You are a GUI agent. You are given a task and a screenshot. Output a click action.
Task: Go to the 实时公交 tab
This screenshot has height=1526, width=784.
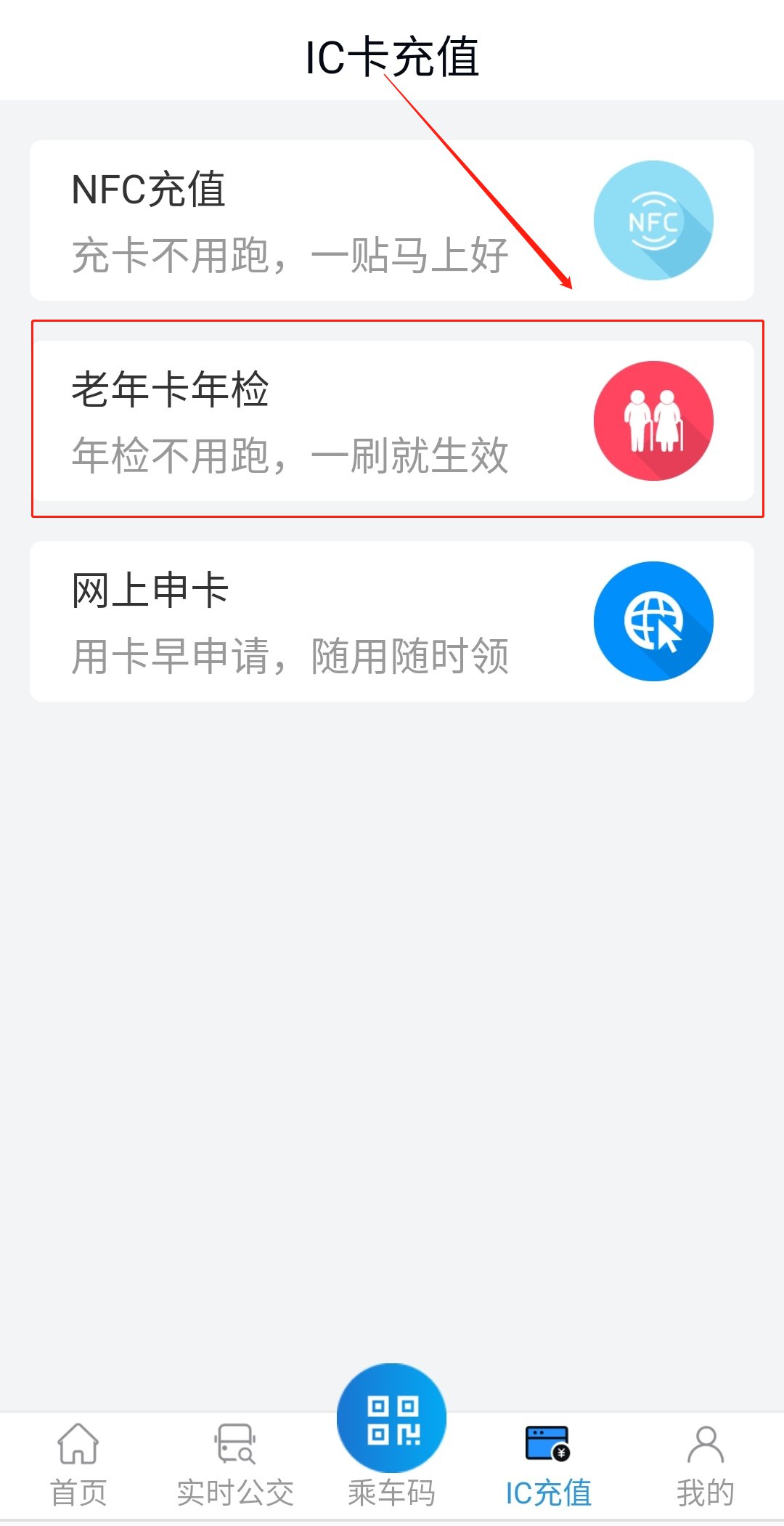click(235, 1464)
